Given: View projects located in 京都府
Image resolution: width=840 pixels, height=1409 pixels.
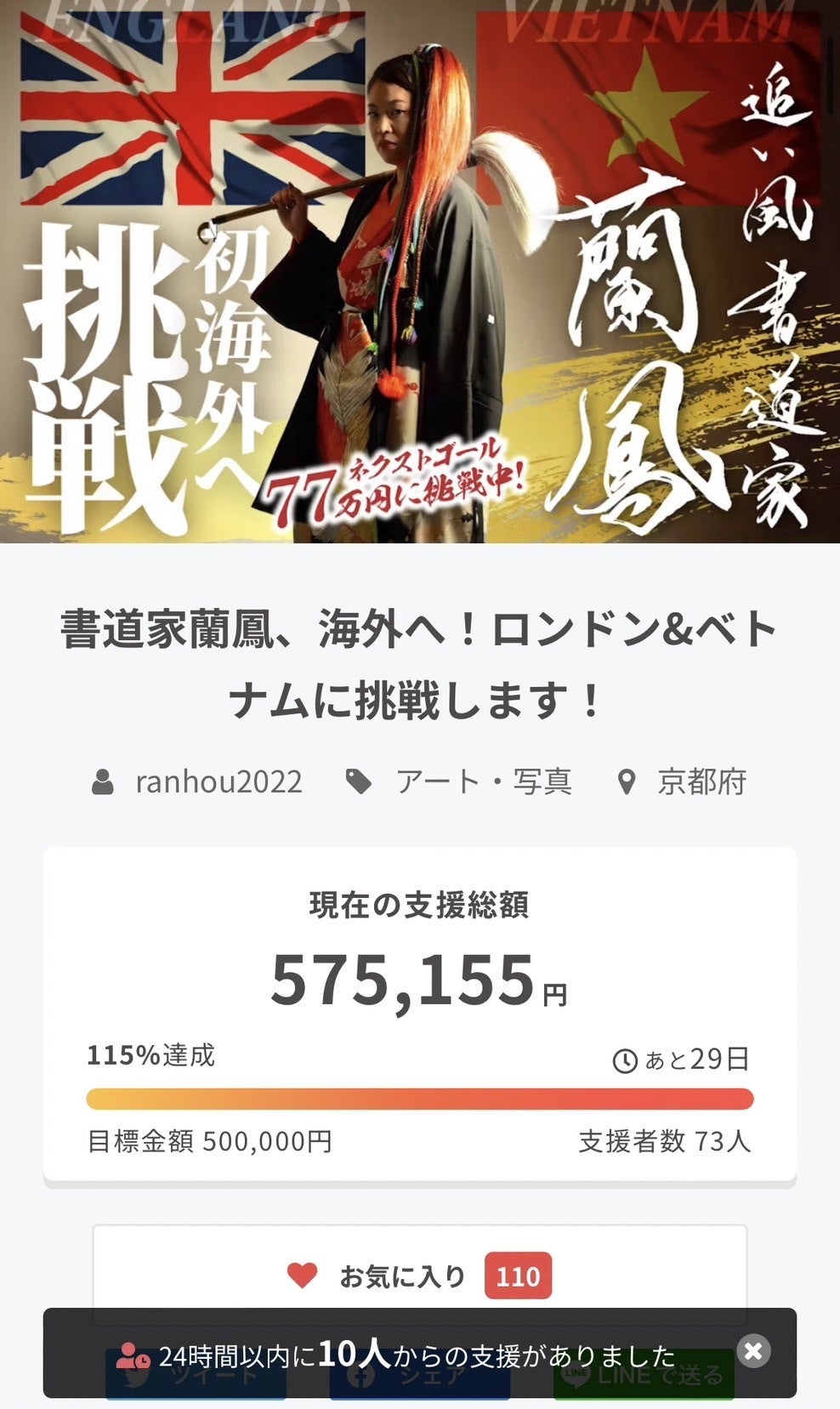Looking at the screenshot, I should [701, 781].
